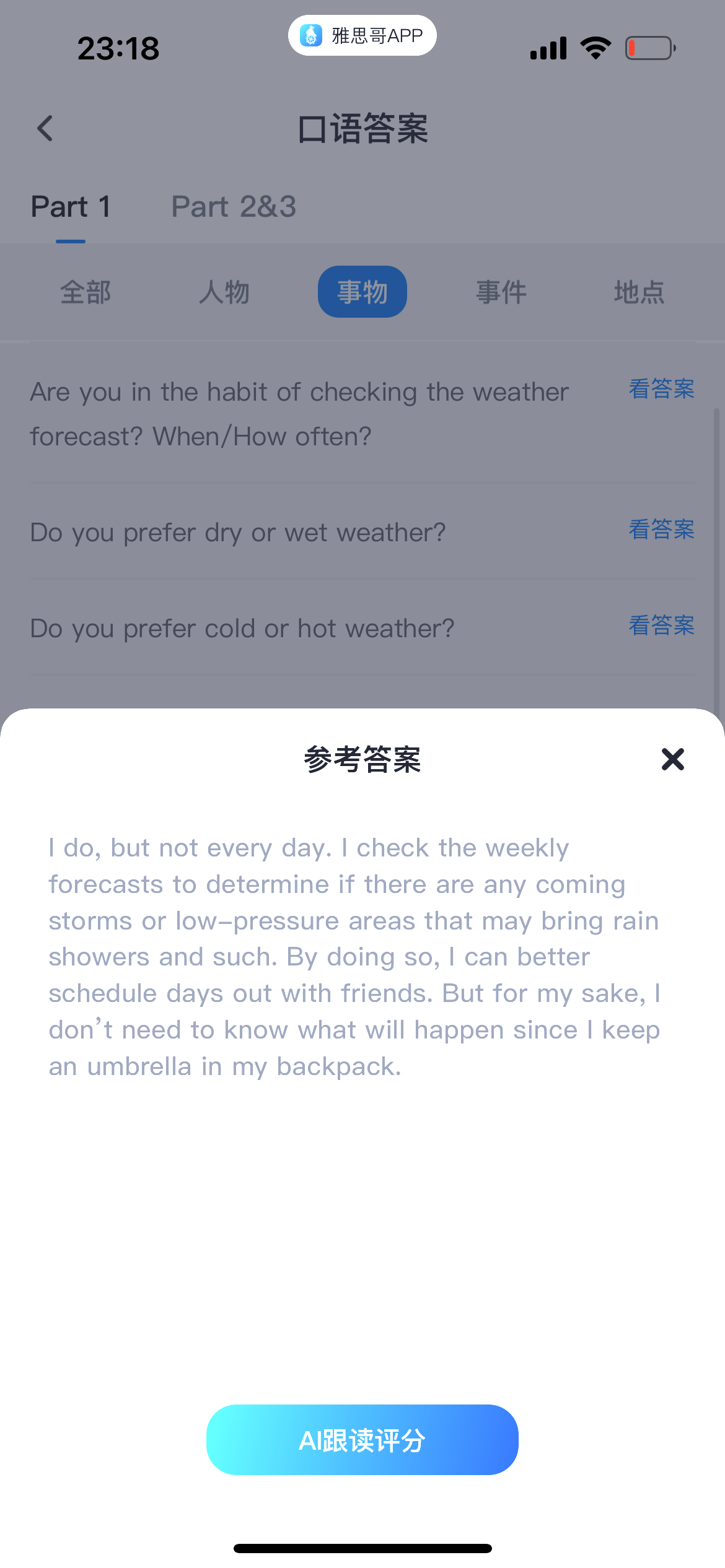725x1568 pixels.
Task: Close the 参考答案 answer sheet
Action: tap(672, 759)
